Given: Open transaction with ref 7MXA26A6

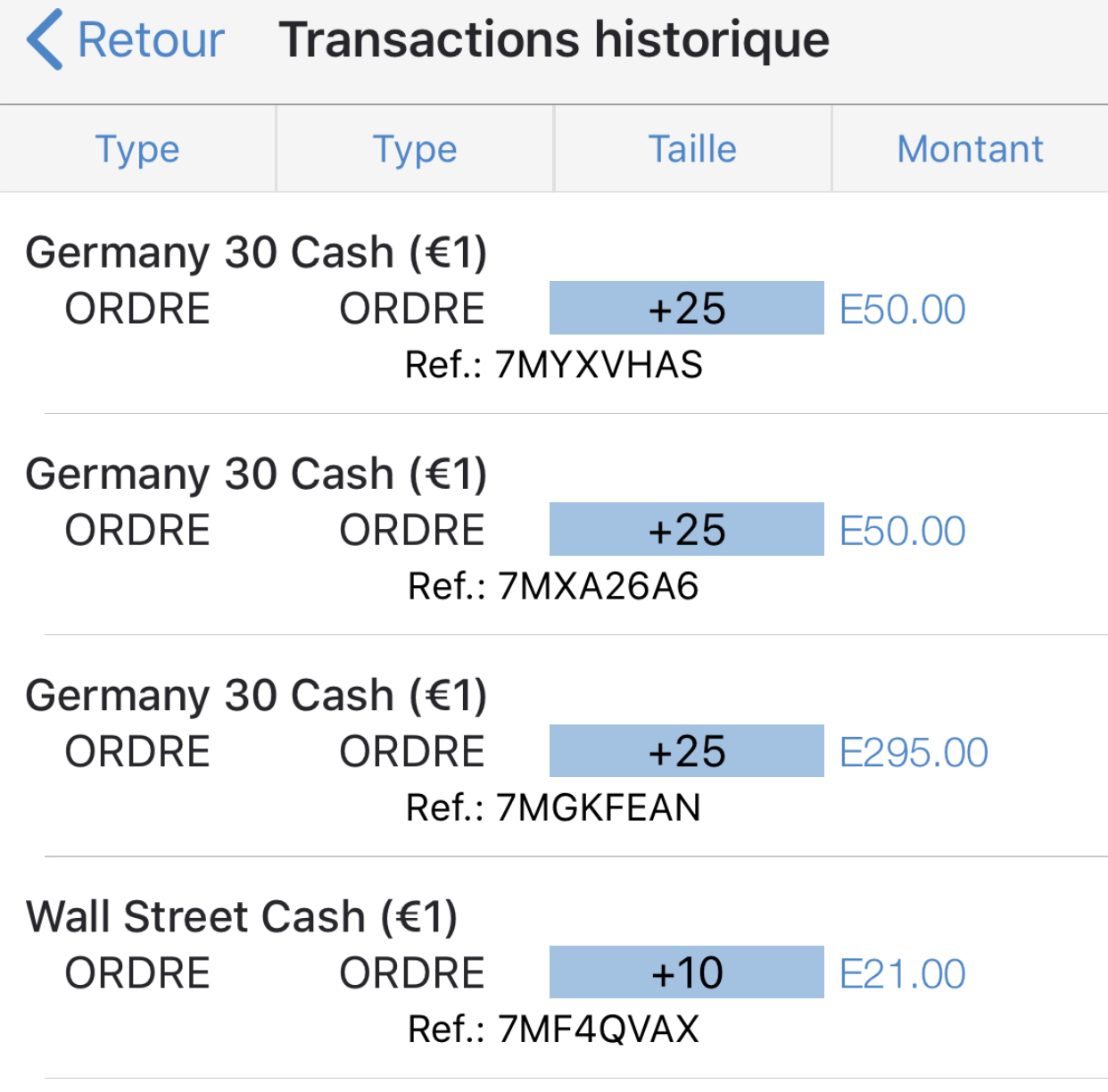Looking at the screenshot, I should tap(553, 586).
